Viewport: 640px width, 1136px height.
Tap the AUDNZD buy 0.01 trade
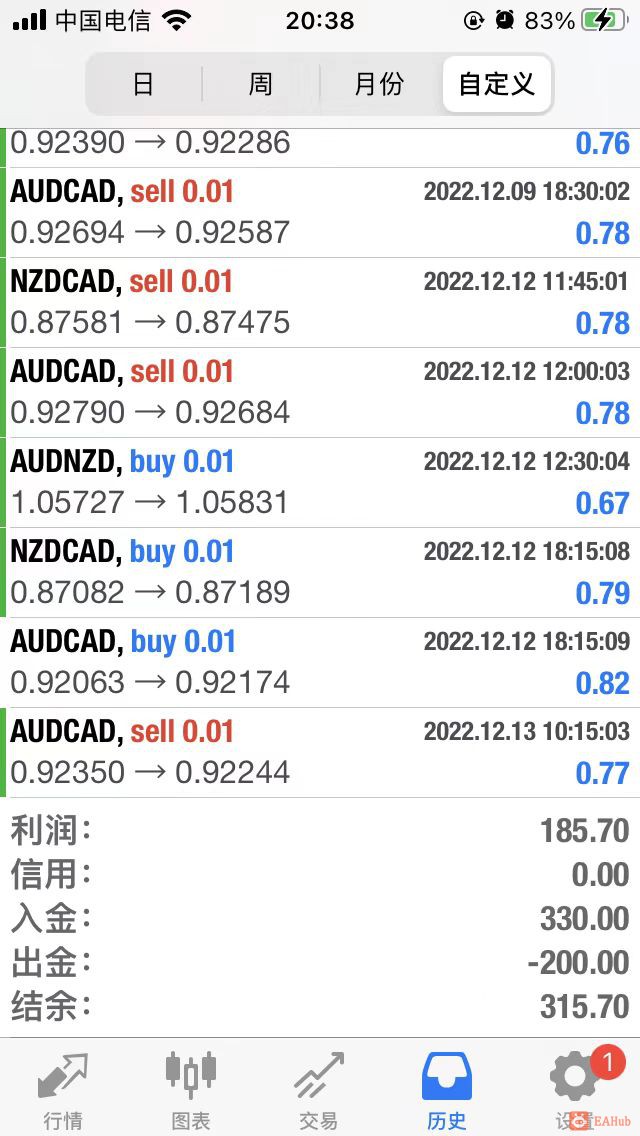[320, 482]
